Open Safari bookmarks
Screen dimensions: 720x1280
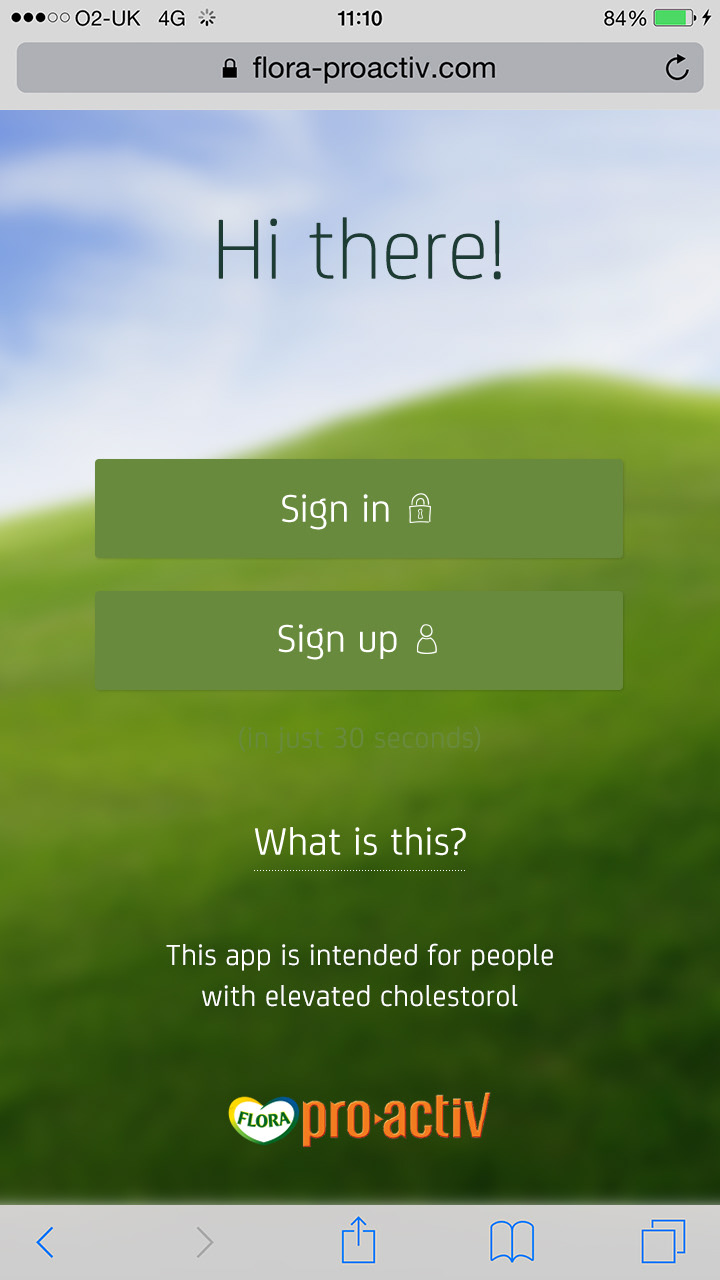tap(511, 1242)
